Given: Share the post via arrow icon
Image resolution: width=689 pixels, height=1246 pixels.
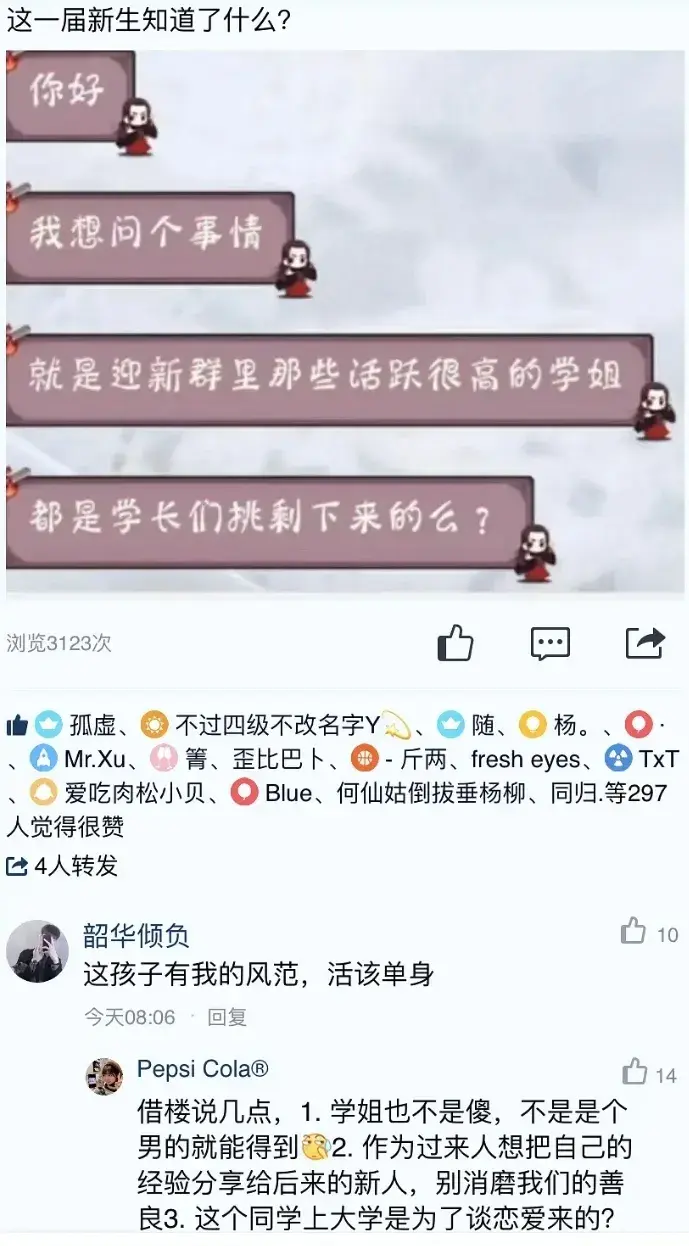Looking at the screenshot, I should pyautogui.click(x=645, y=642).
